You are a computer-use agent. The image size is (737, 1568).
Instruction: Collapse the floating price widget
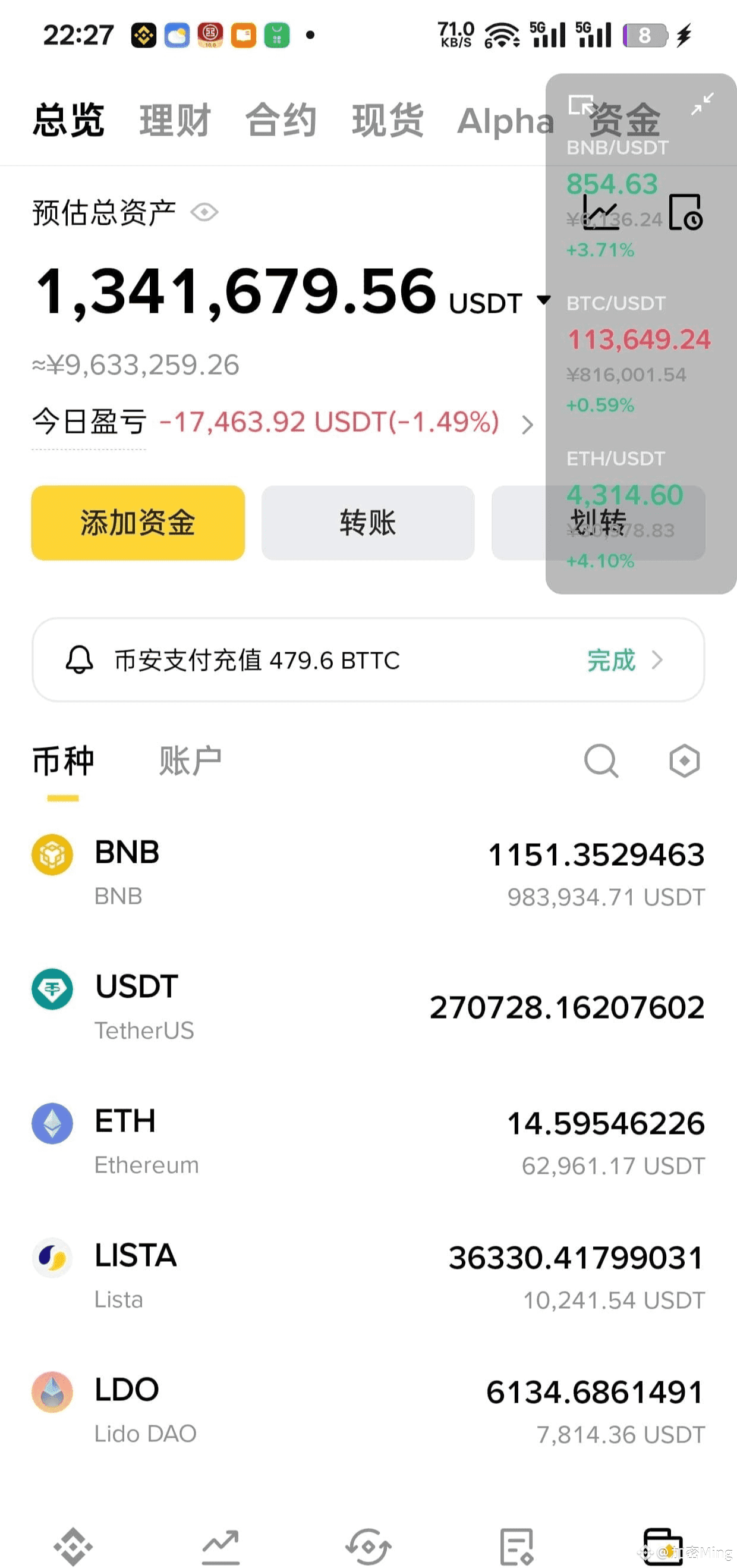point(702,104)
